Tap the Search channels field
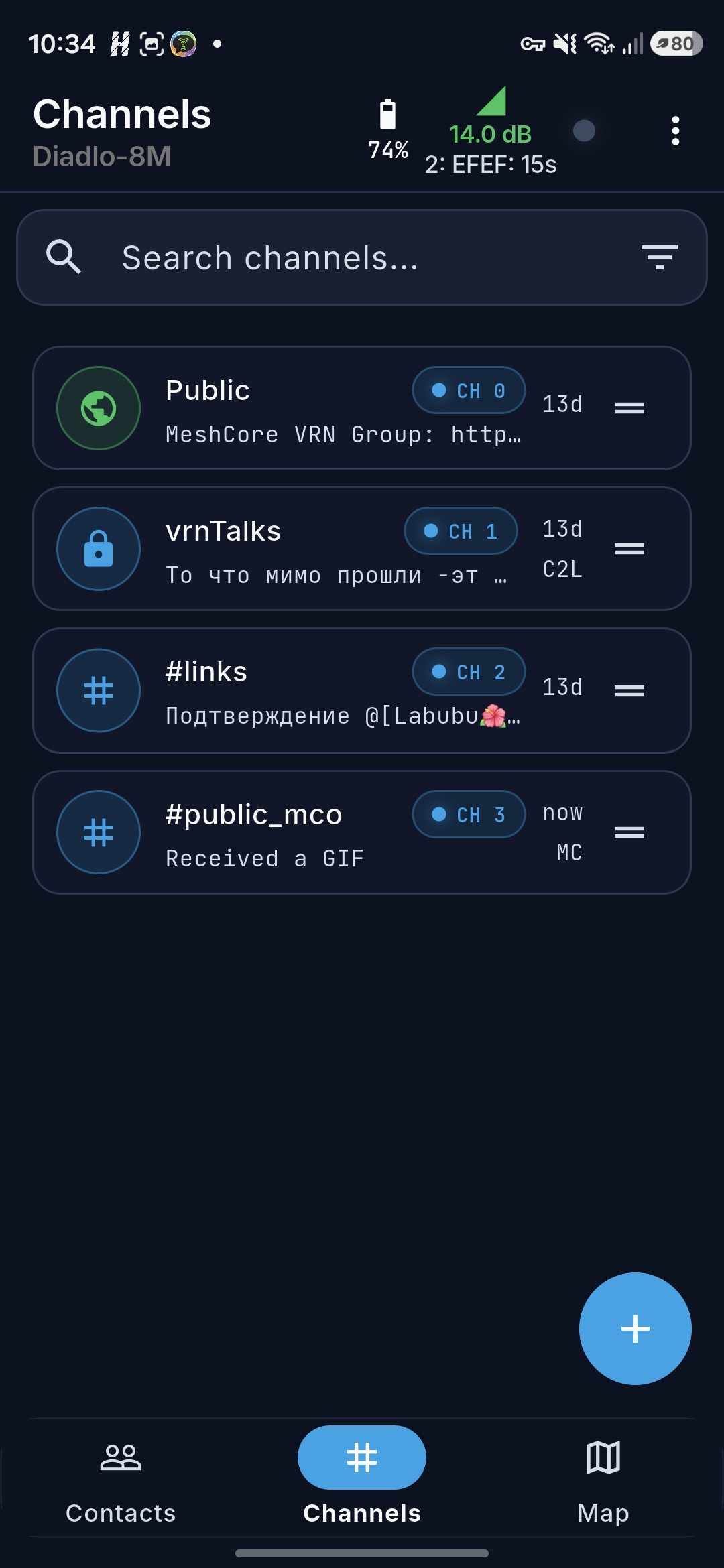 pyautogui.click(x=362, y=257)
